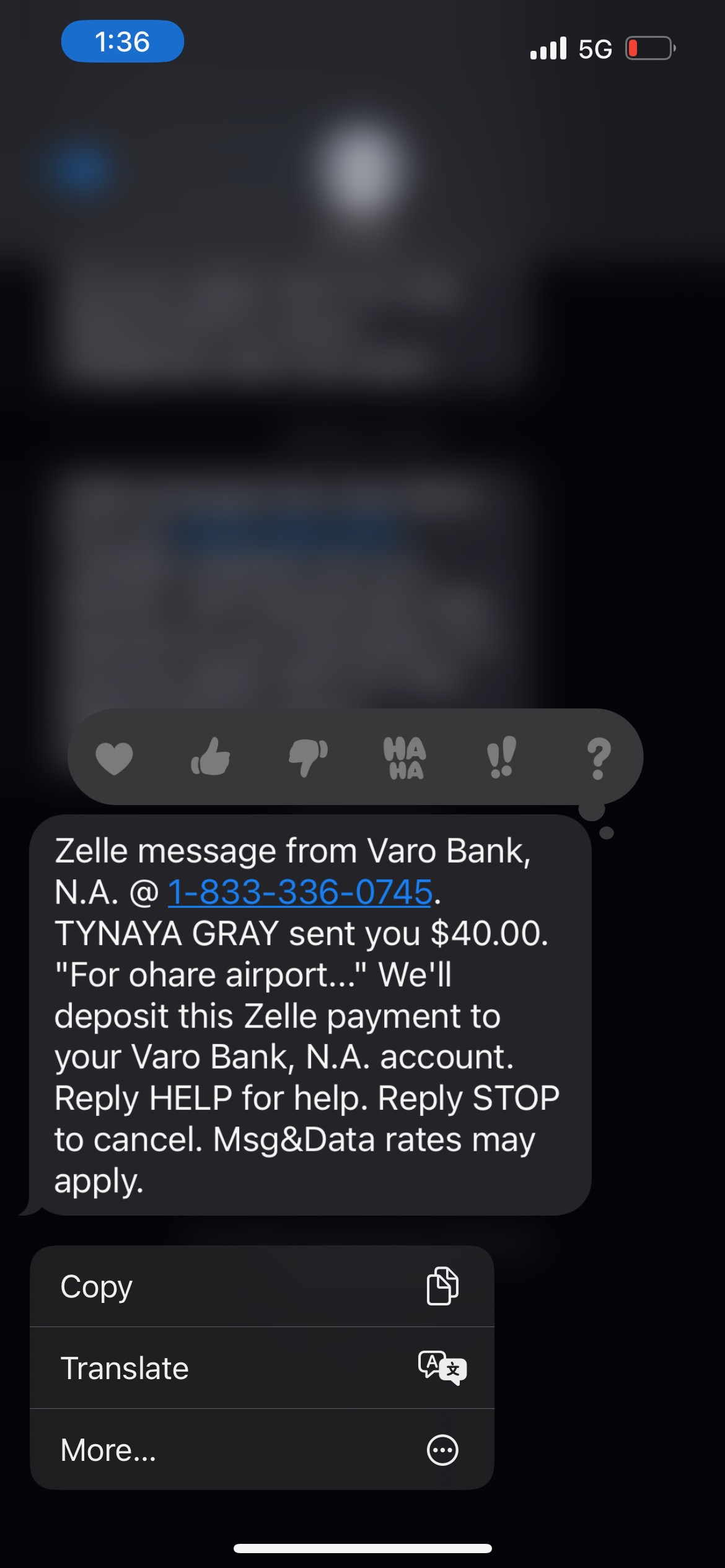Call the linked number 1-833-336-0745
725x1568 pixels.
tap(300, 892)
